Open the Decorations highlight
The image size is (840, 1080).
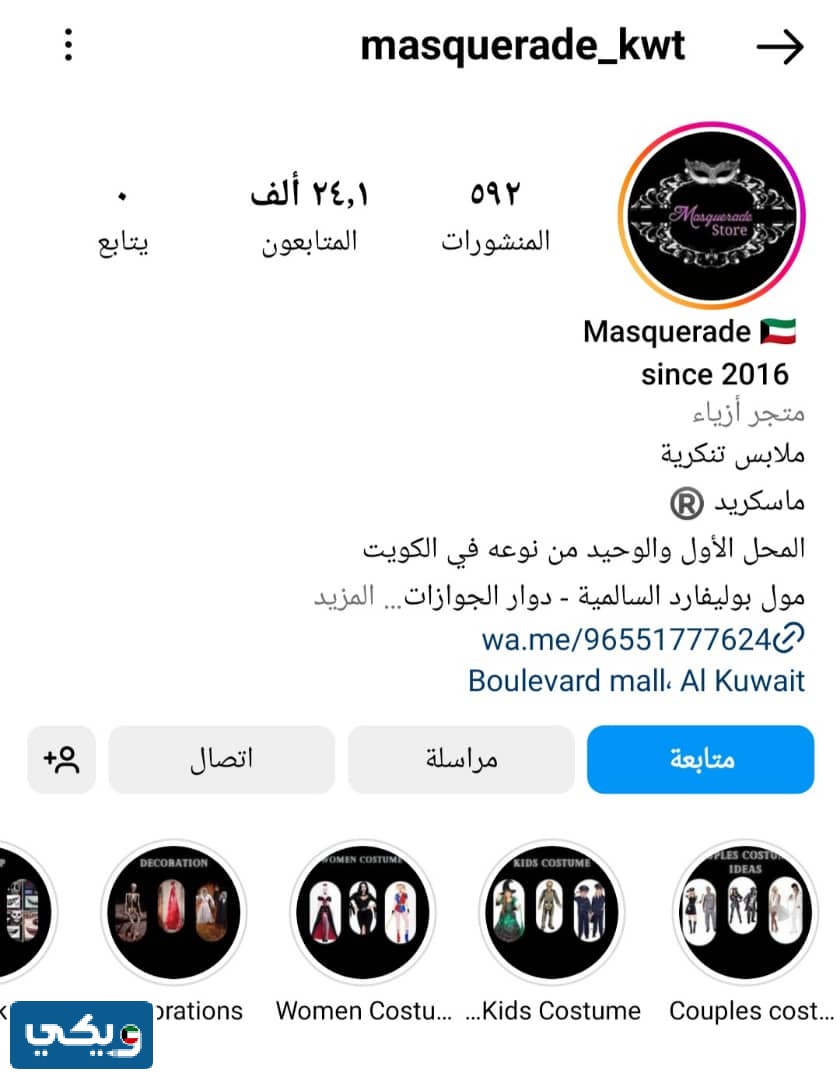point(174,912)
